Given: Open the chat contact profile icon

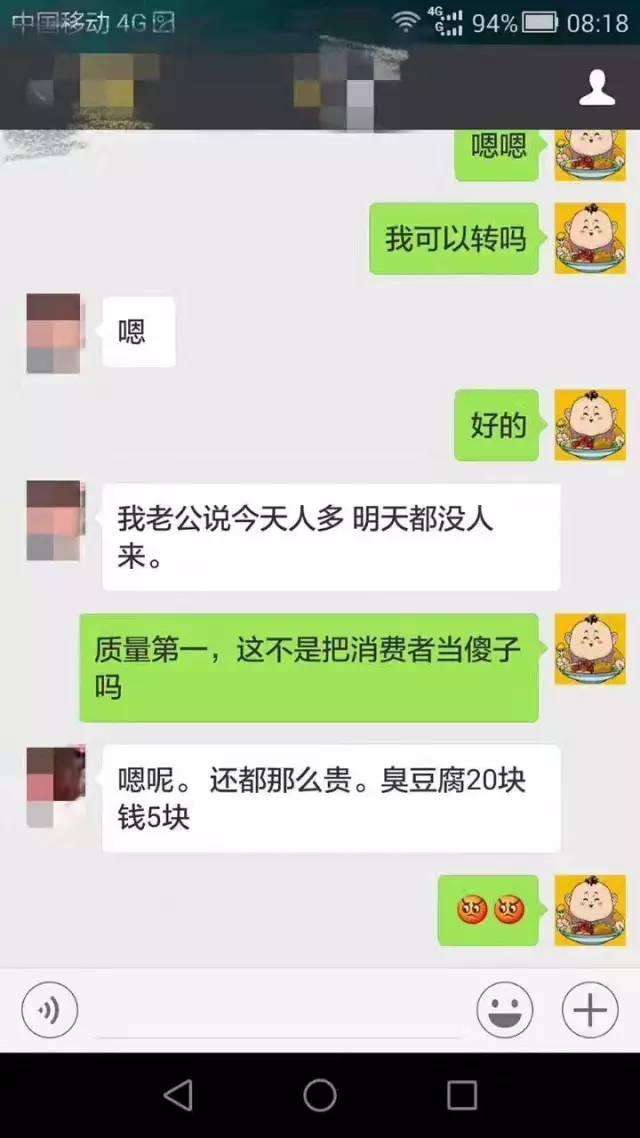Looking at the screenshot, I should click(597, 89).
